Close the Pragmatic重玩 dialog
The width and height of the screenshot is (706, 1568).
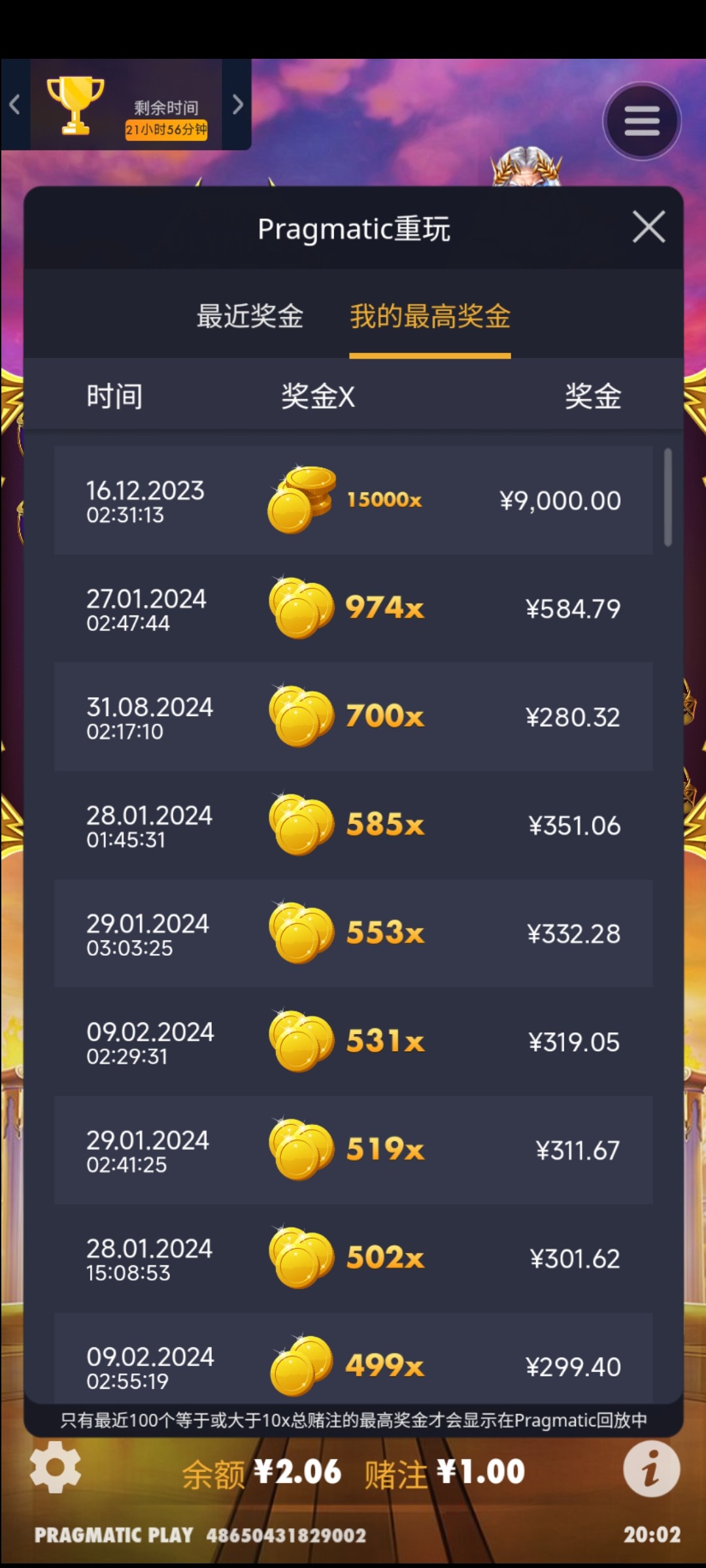coord(648,227)
